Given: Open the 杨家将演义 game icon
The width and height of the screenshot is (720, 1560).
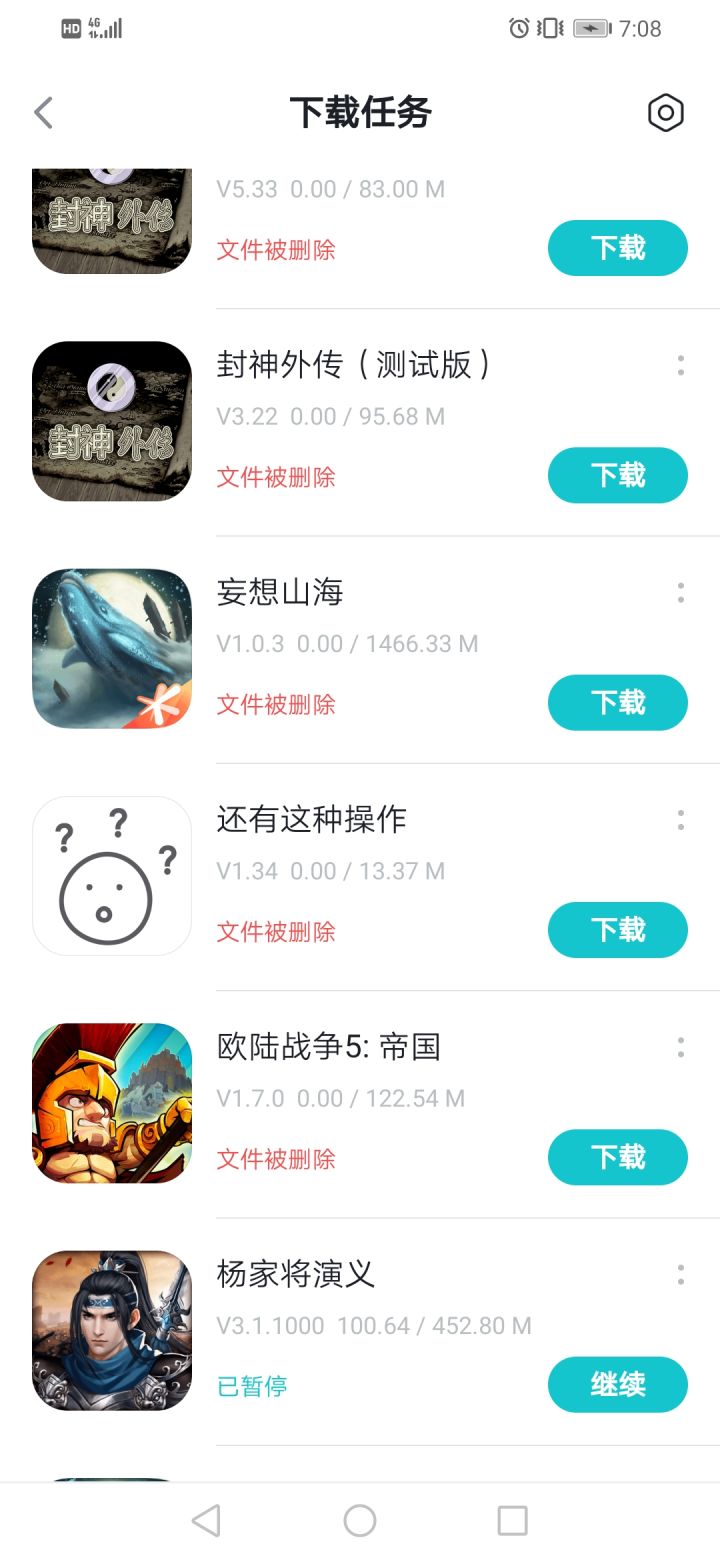Looking at the screenshot, I should coord(112,1330).
